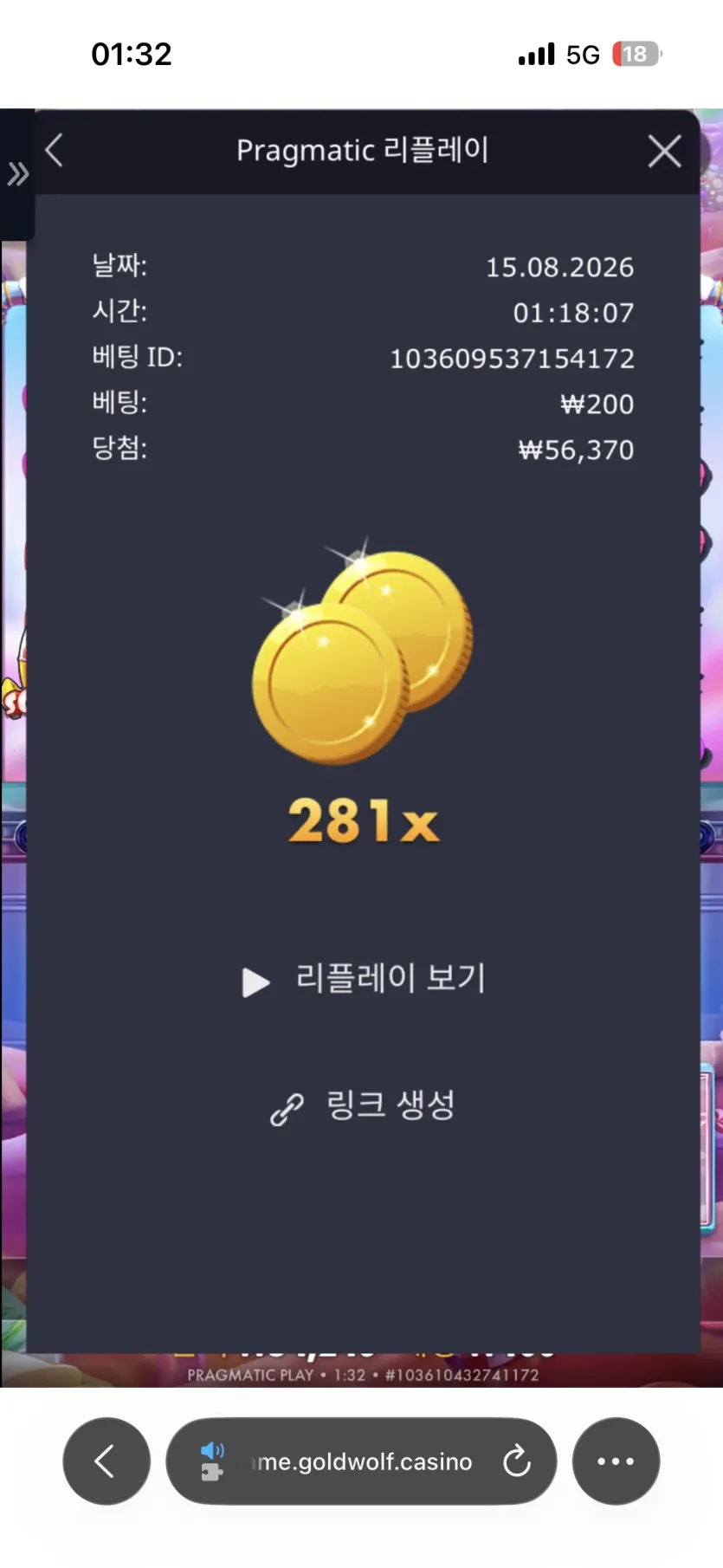The height and width of the screenshot is (1568, 723).
Task: Reload the goldwolf.casino page
Action: [x=516, y=1461]
